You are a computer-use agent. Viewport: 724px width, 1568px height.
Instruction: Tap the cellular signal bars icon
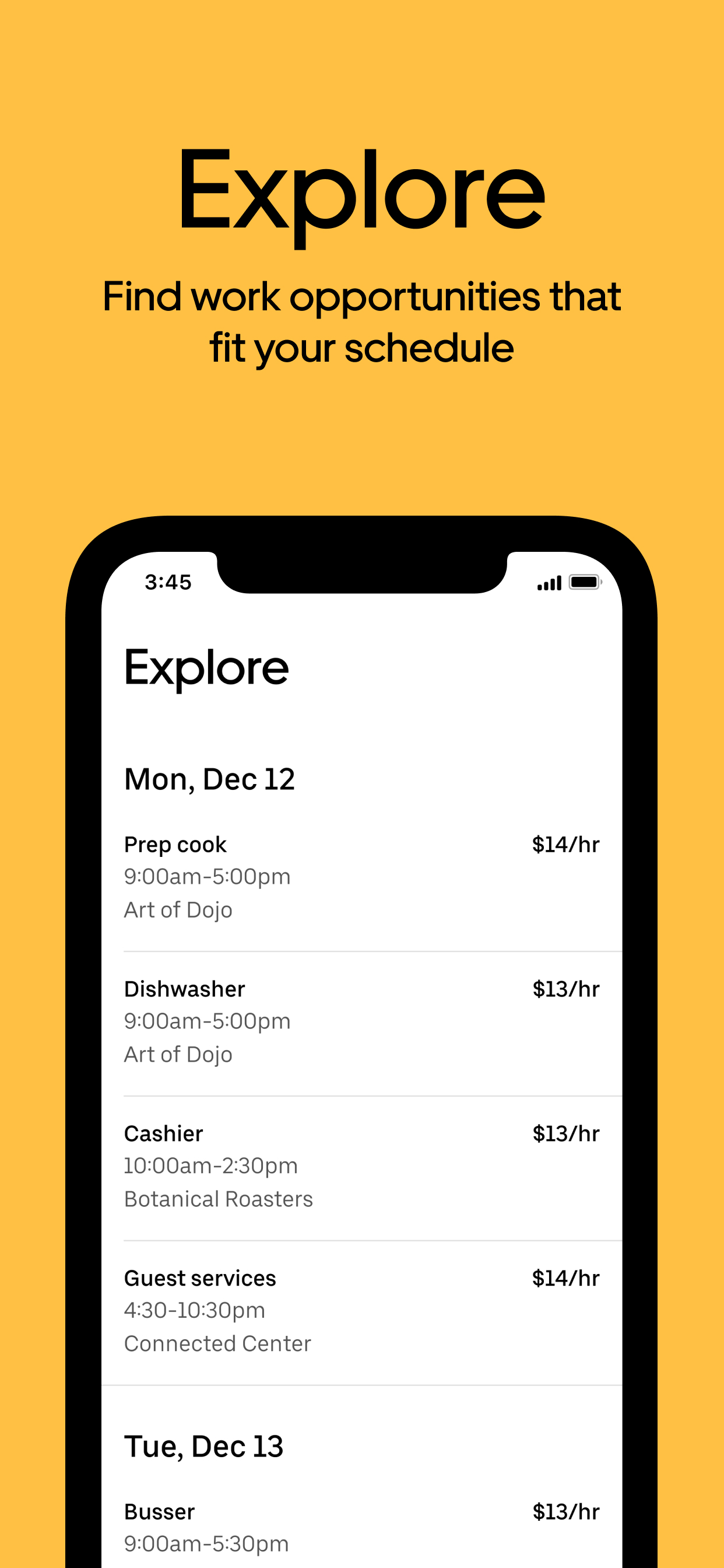pyautogui.click(x=548, y=583)
